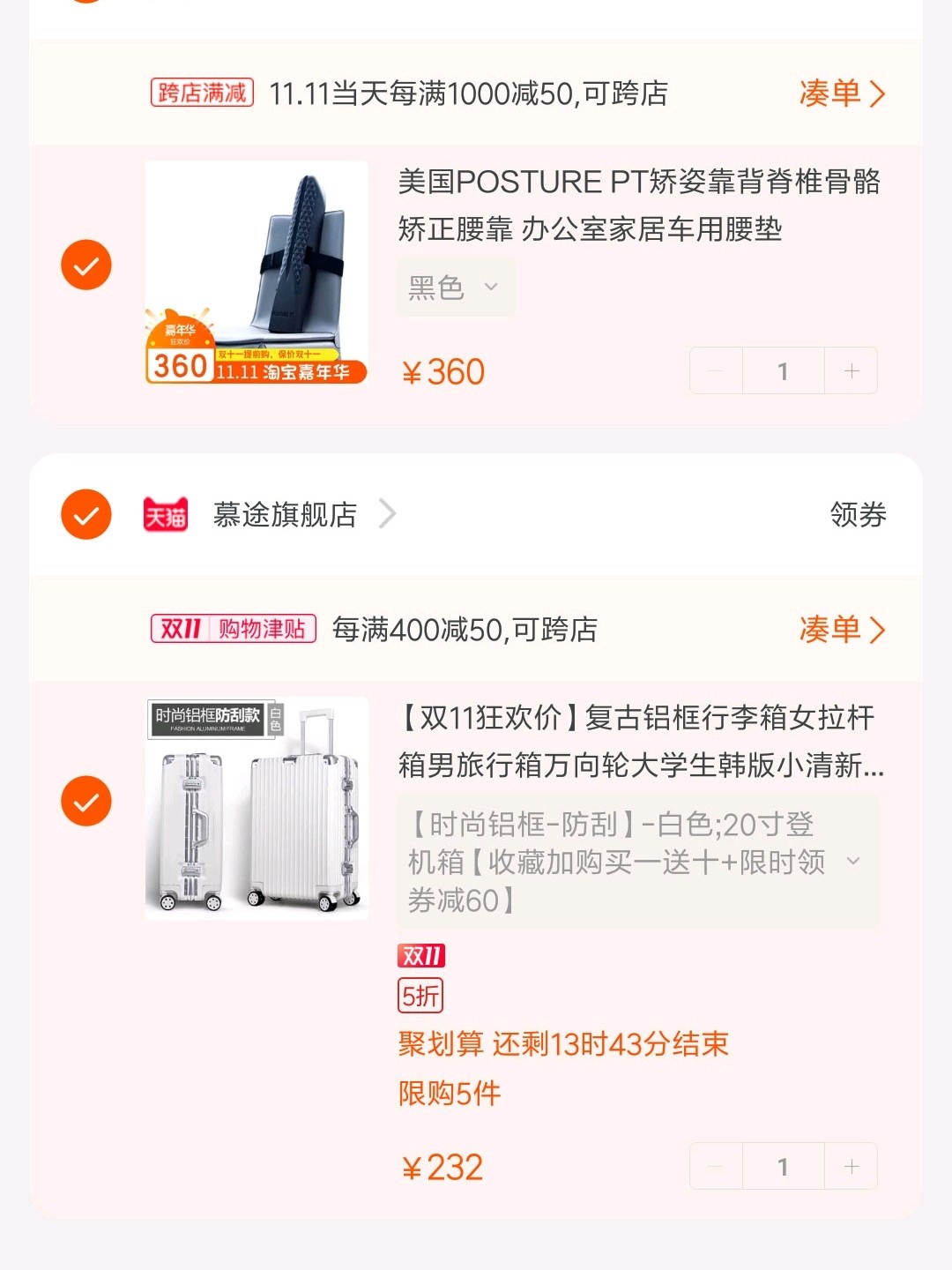This screenshot has width=952, height=1270.
Task: Tap 凑单 beside the 每满400减50 offer
Action: pyautogui.click(x=841, y=630)
